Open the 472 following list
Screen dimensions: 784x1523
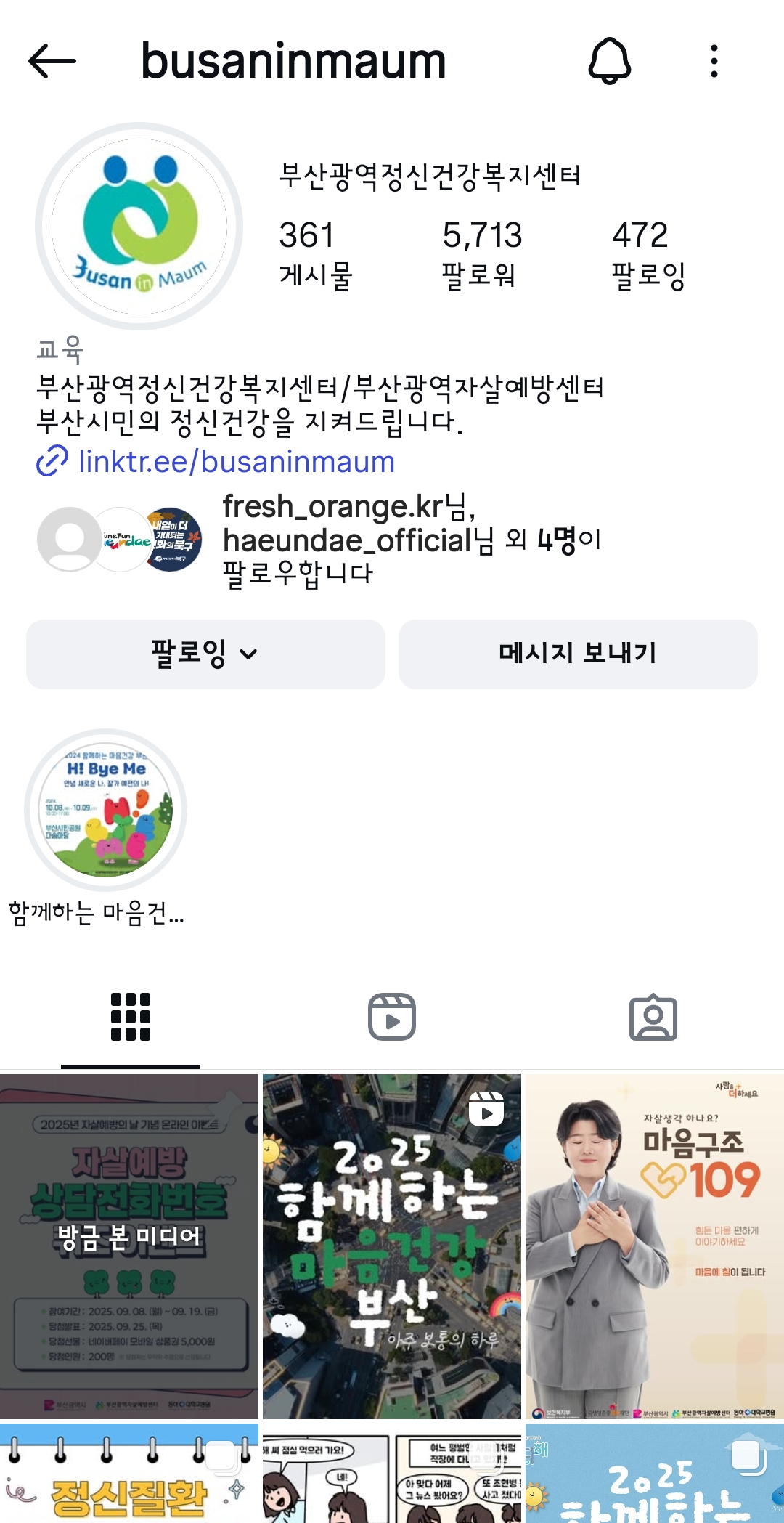[x=648, y=254]
